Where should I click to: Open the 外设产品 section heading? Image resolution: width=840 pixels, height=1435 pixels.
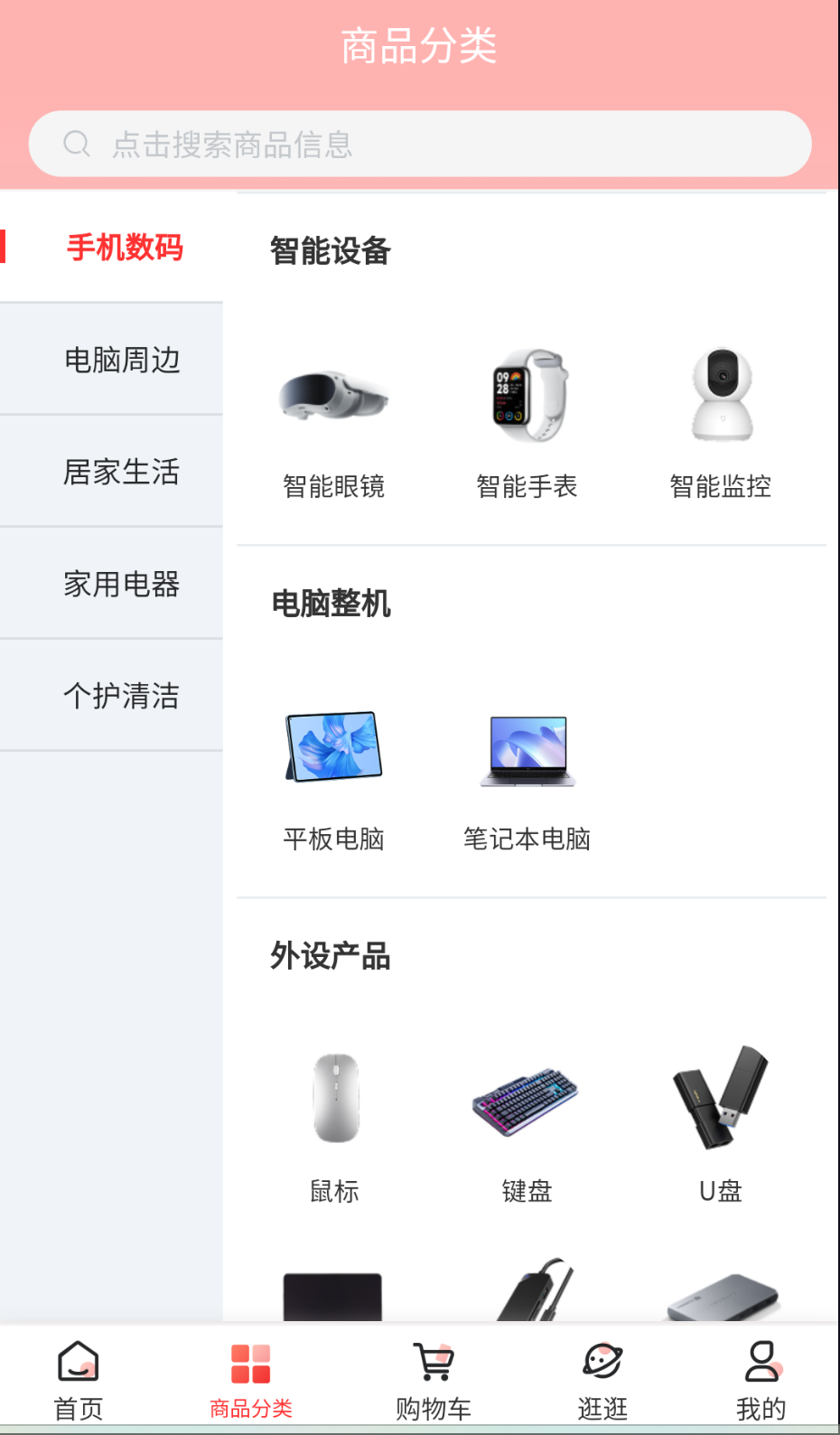(x=331, y=957)
